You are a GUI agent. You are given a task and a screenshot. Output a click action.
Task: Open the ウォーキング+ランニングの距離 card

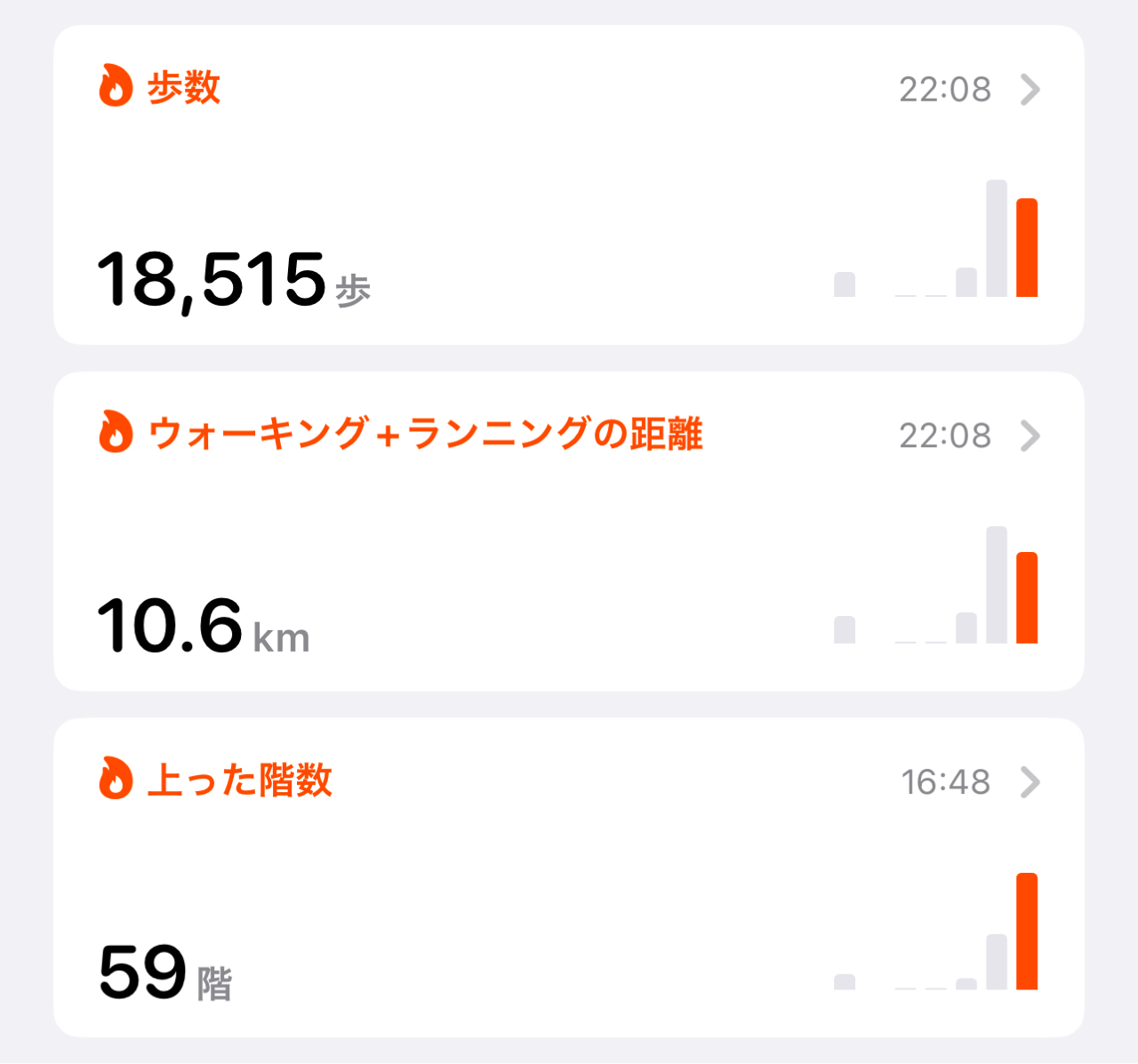[x=569, y=532]
